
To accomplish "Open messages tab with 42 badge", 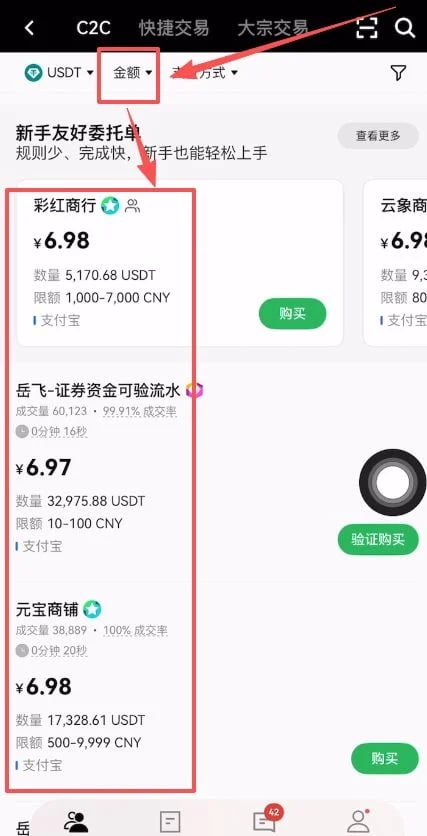I will coord(265,819).
